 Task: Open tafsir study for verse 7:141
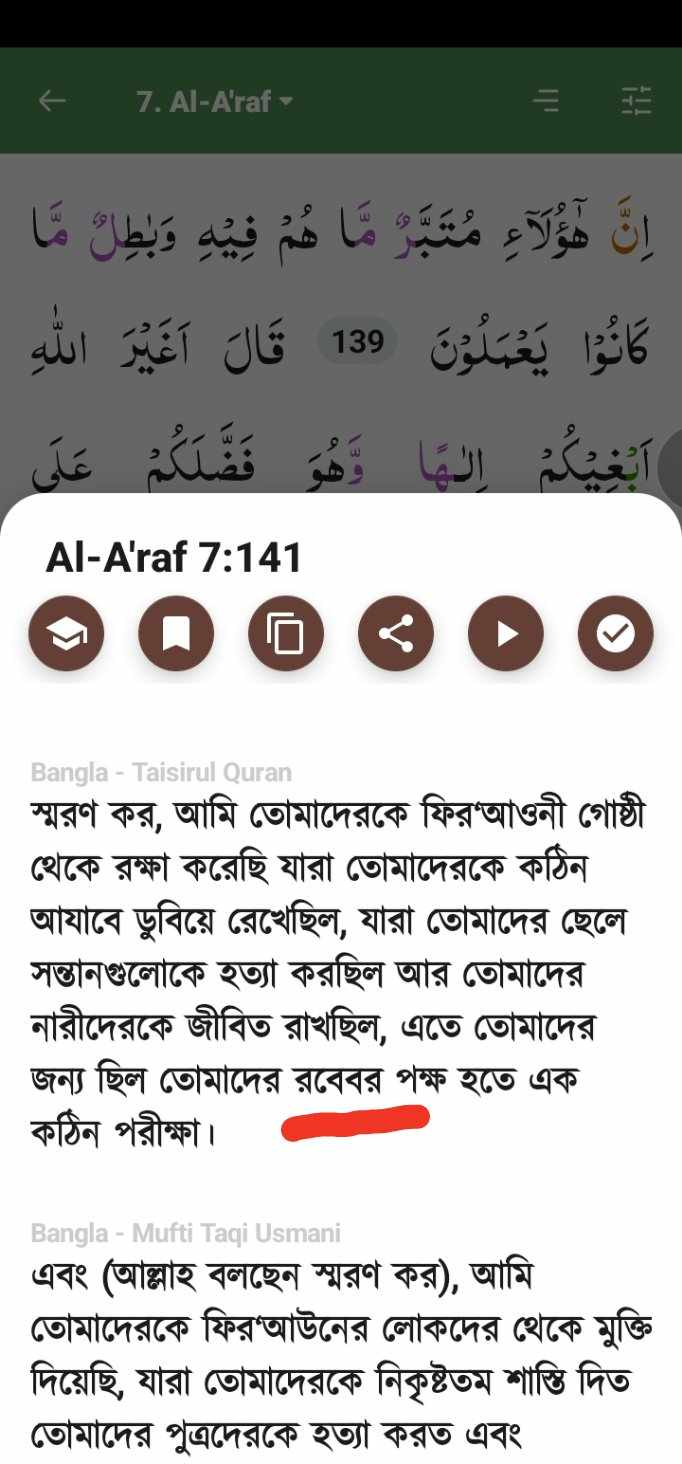coord(66,633)
